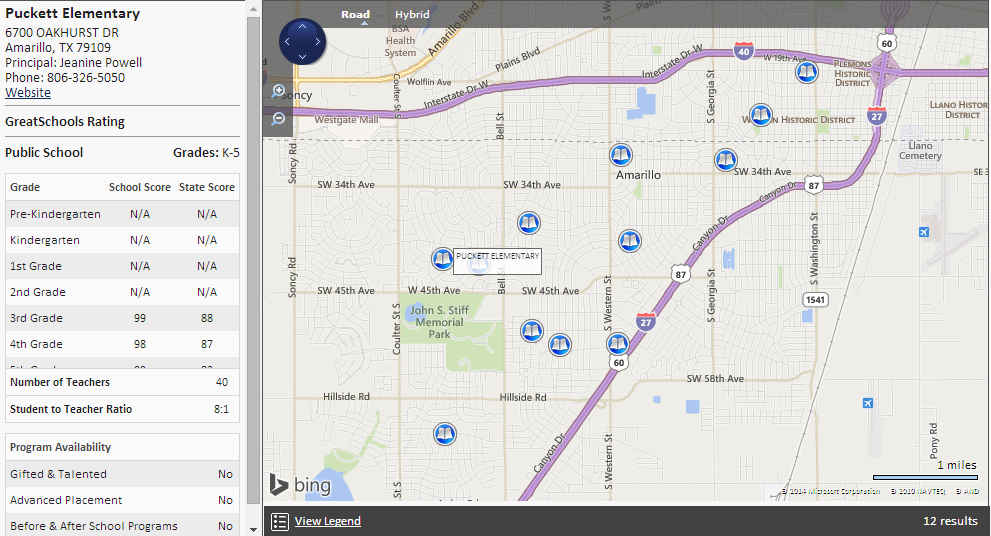Zoom out on the map
The width and height of the screenshot is (991, 536).
(279, 119)
